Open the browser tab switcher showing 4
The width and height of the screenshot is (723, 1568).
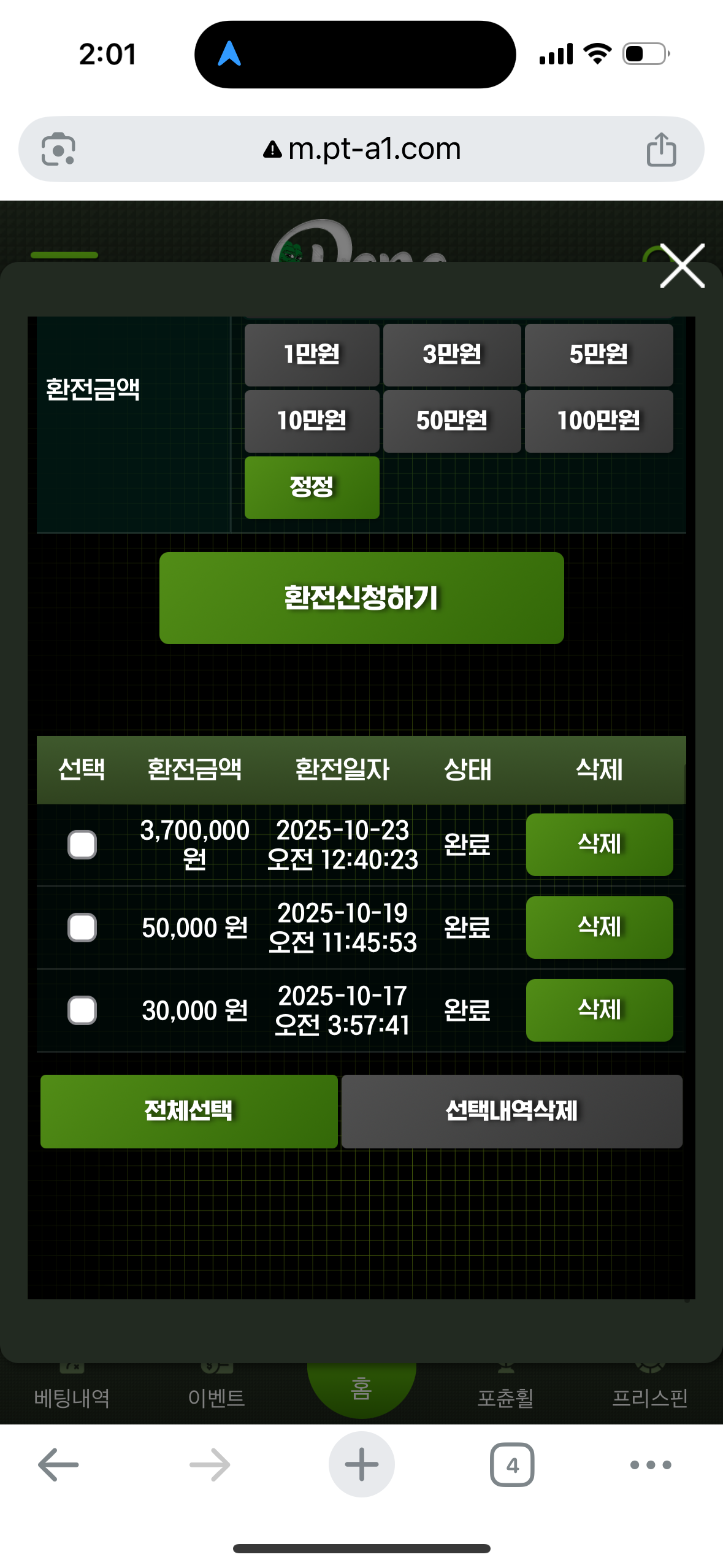[x=512, y=1464]
